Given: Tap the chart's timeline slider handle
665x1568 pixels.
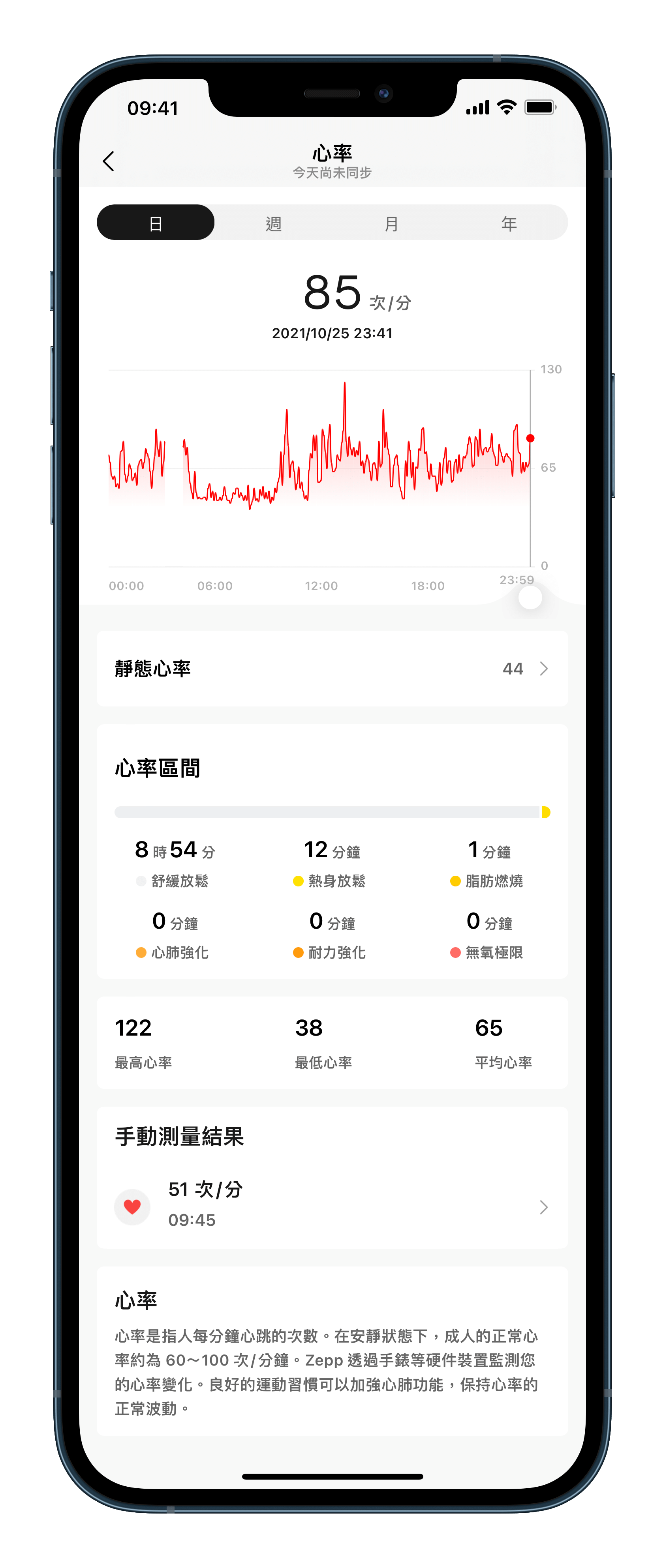Looking at the screenshot, I should [530, 598].
